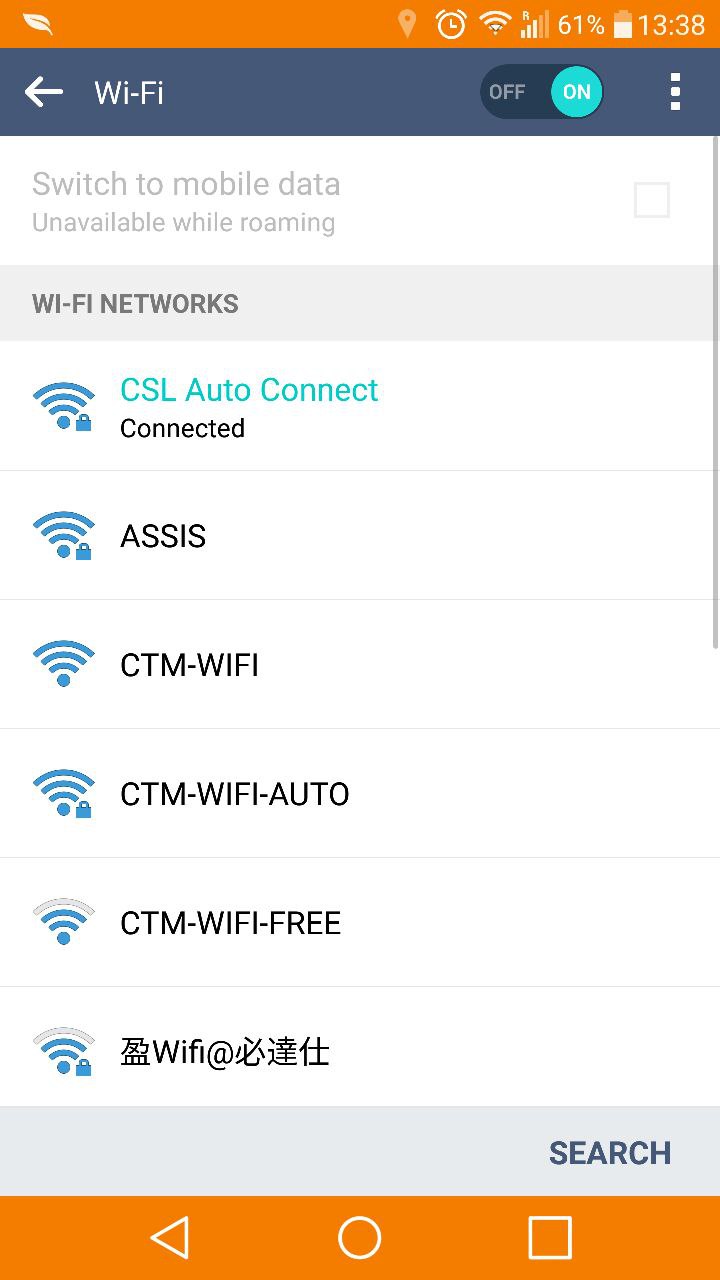Viewport: 720px width, 1280px height.
Task: Go back from Wi-Fi settings
Action: pyautogui.click(x=44, y=92)
